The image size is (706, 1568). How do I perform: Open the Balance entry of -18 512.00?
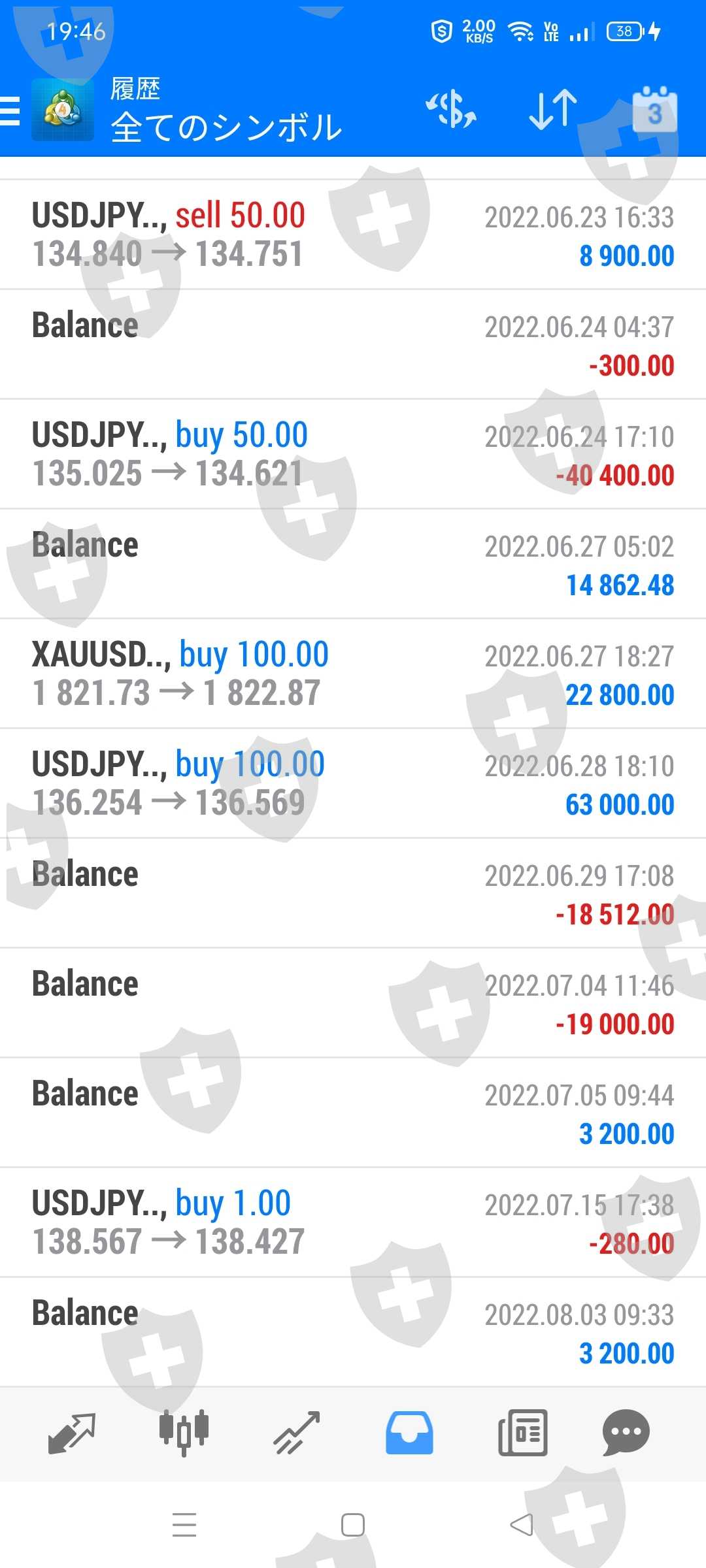tap(353, 893)
